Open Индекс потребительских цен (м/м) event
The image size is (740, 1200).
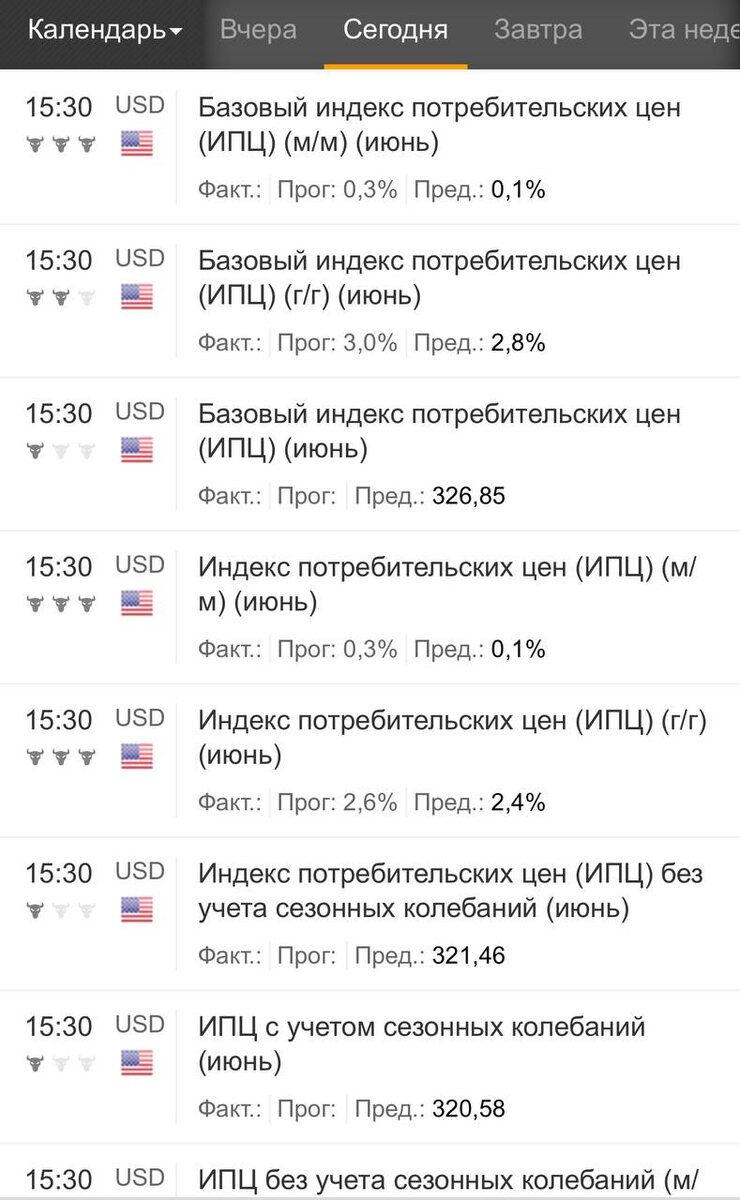click(x=448, y=584)
